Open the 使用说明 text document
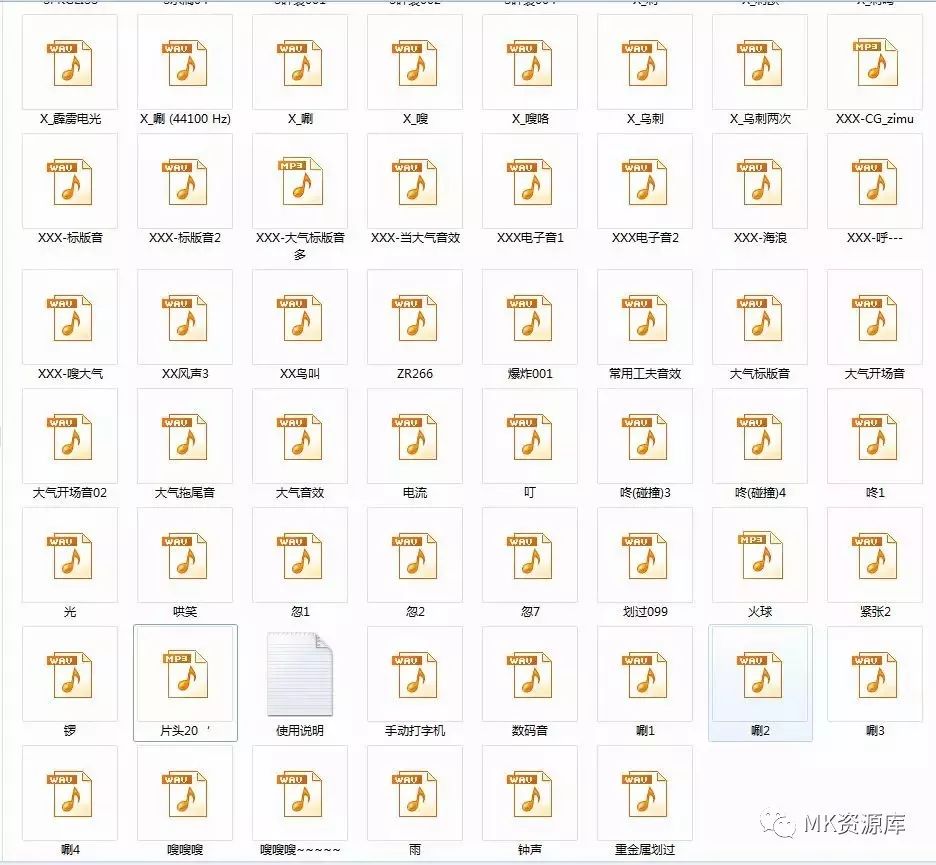This screenshot has width=936, height=865. point(300,675)
